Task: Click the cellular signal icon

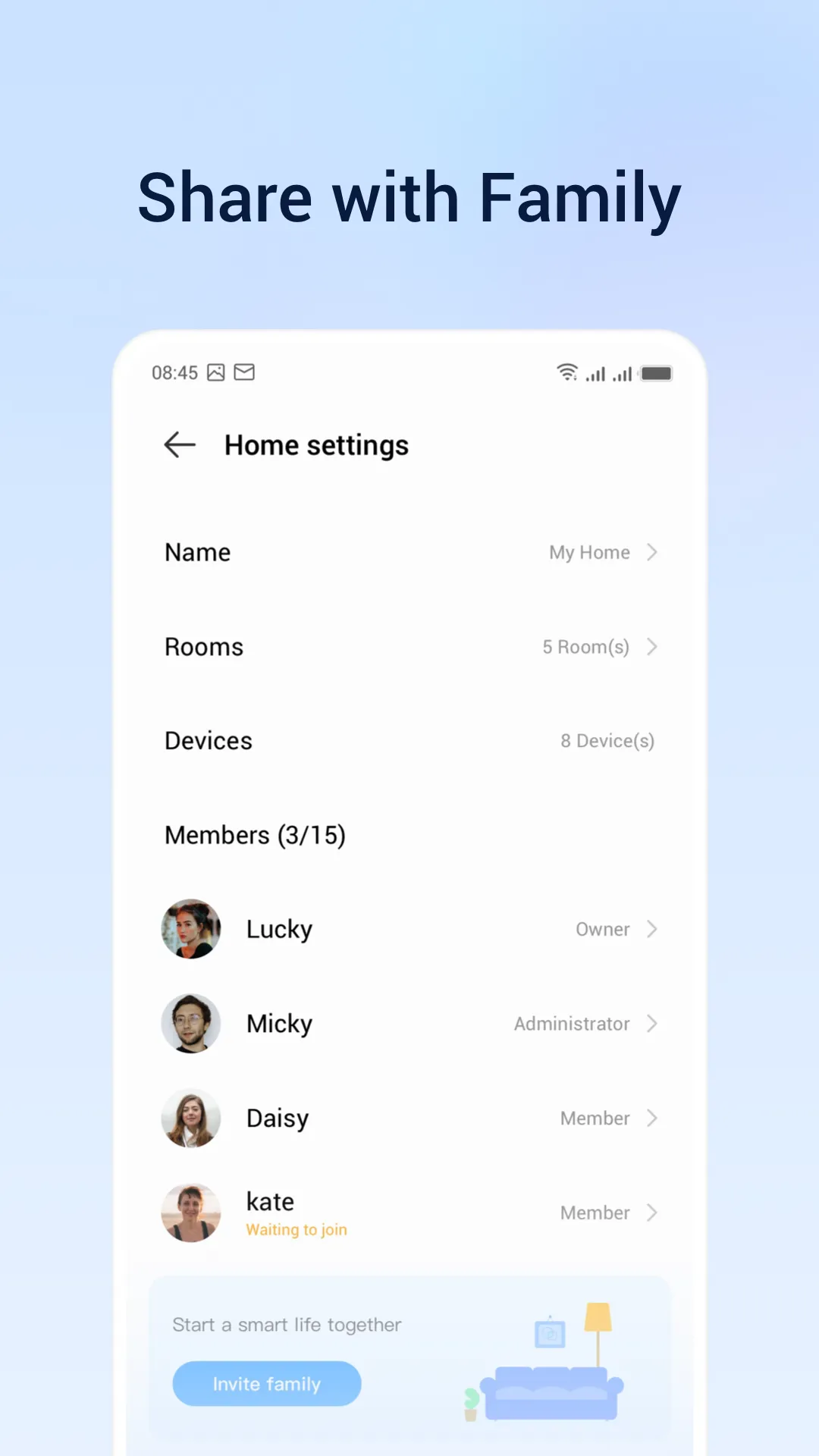Action: tap(595, 374)
